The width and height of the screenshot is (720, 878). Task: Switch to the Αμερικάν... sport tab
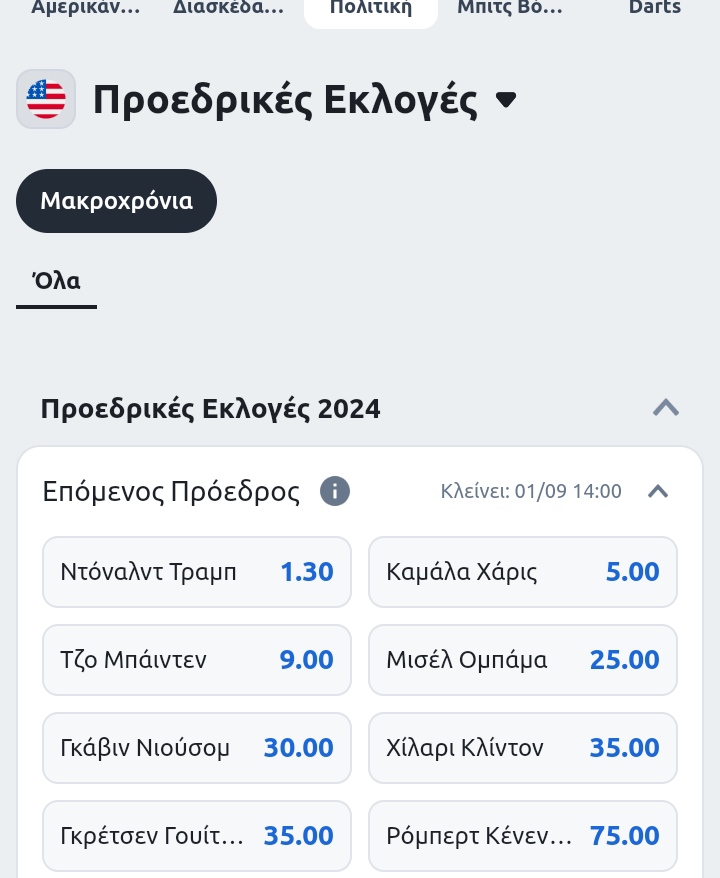click(x=86, y=9)
